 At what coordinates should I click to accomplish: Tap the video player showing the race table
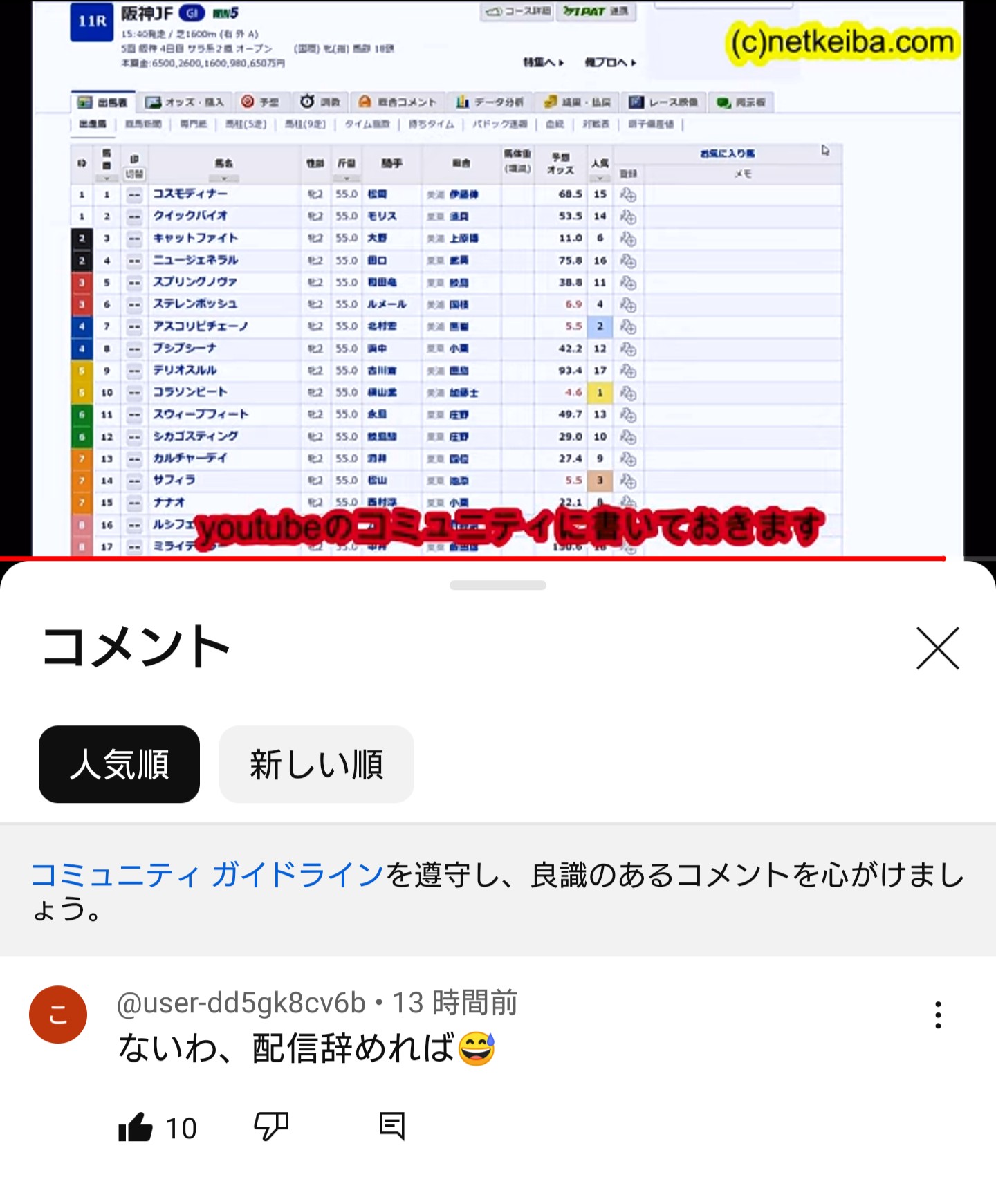click(x=498, y=277)
